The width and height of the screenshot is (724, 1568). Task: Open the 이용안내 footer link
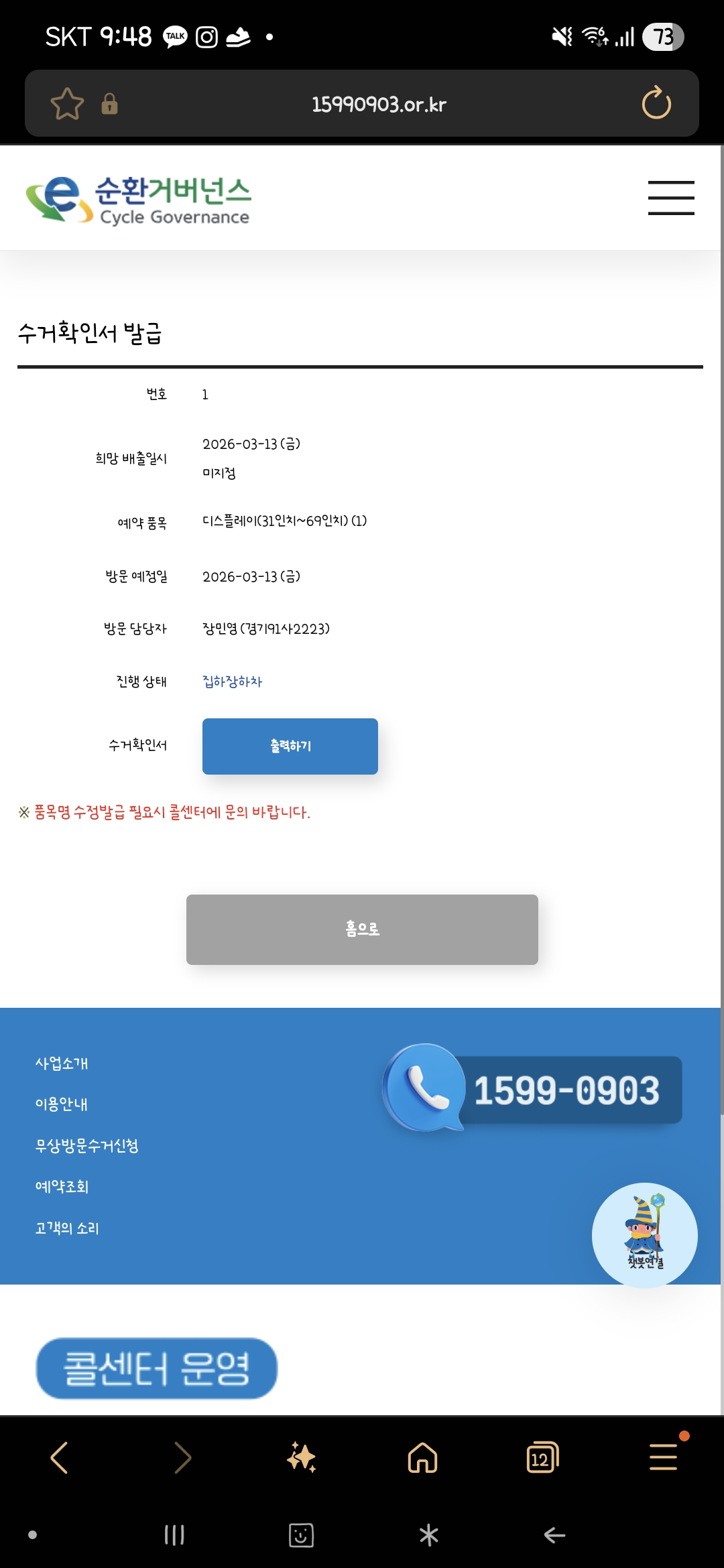(x=62, y=1104)
